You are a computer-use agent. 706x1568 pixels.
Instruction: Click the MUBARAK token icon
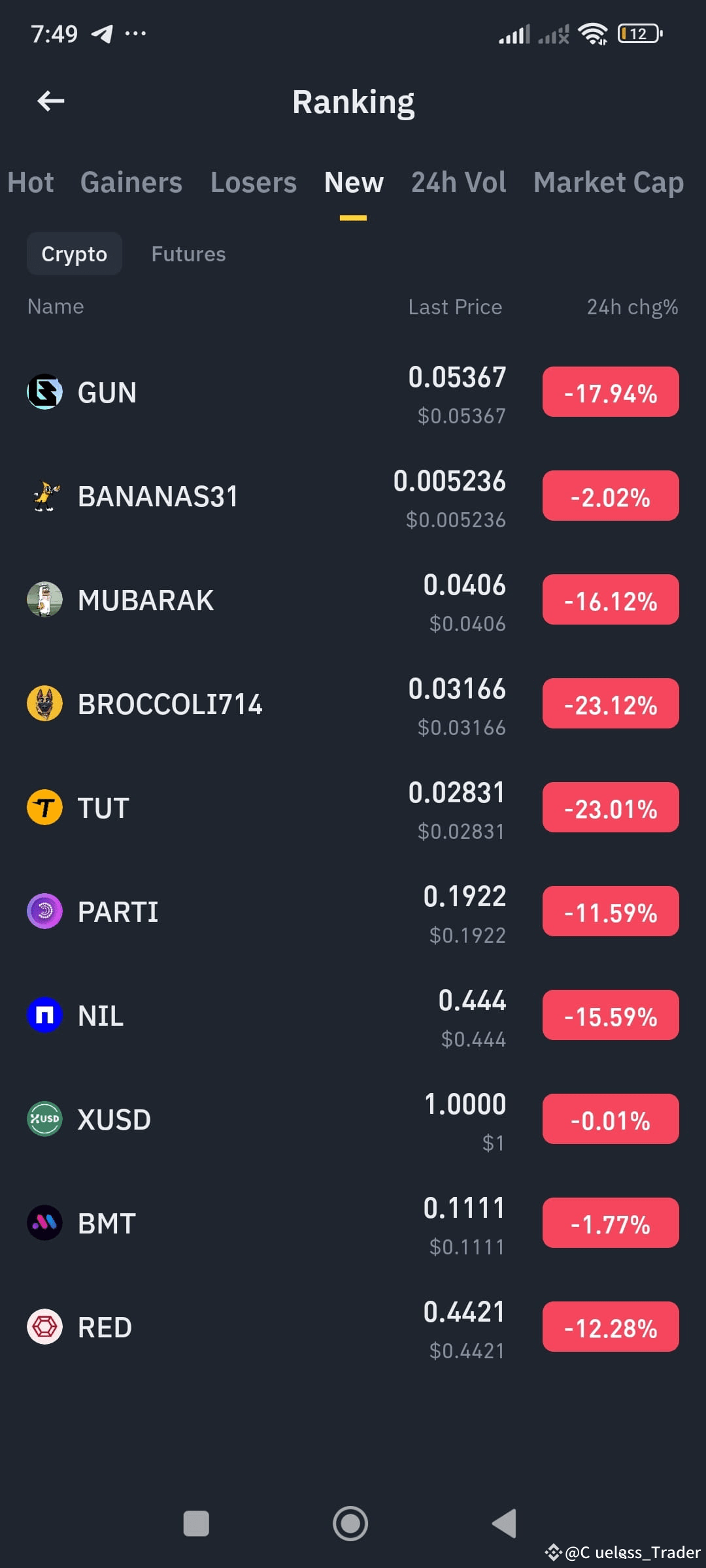(44, 599)
